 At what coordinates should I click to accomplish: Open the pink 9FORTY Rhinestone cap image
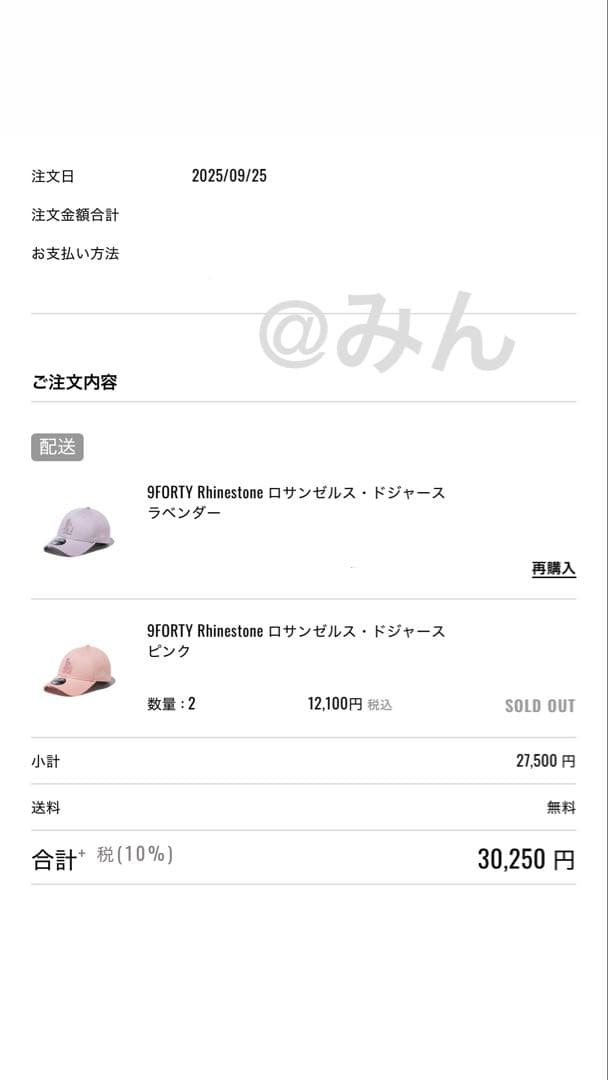click(x=79, y=669)
